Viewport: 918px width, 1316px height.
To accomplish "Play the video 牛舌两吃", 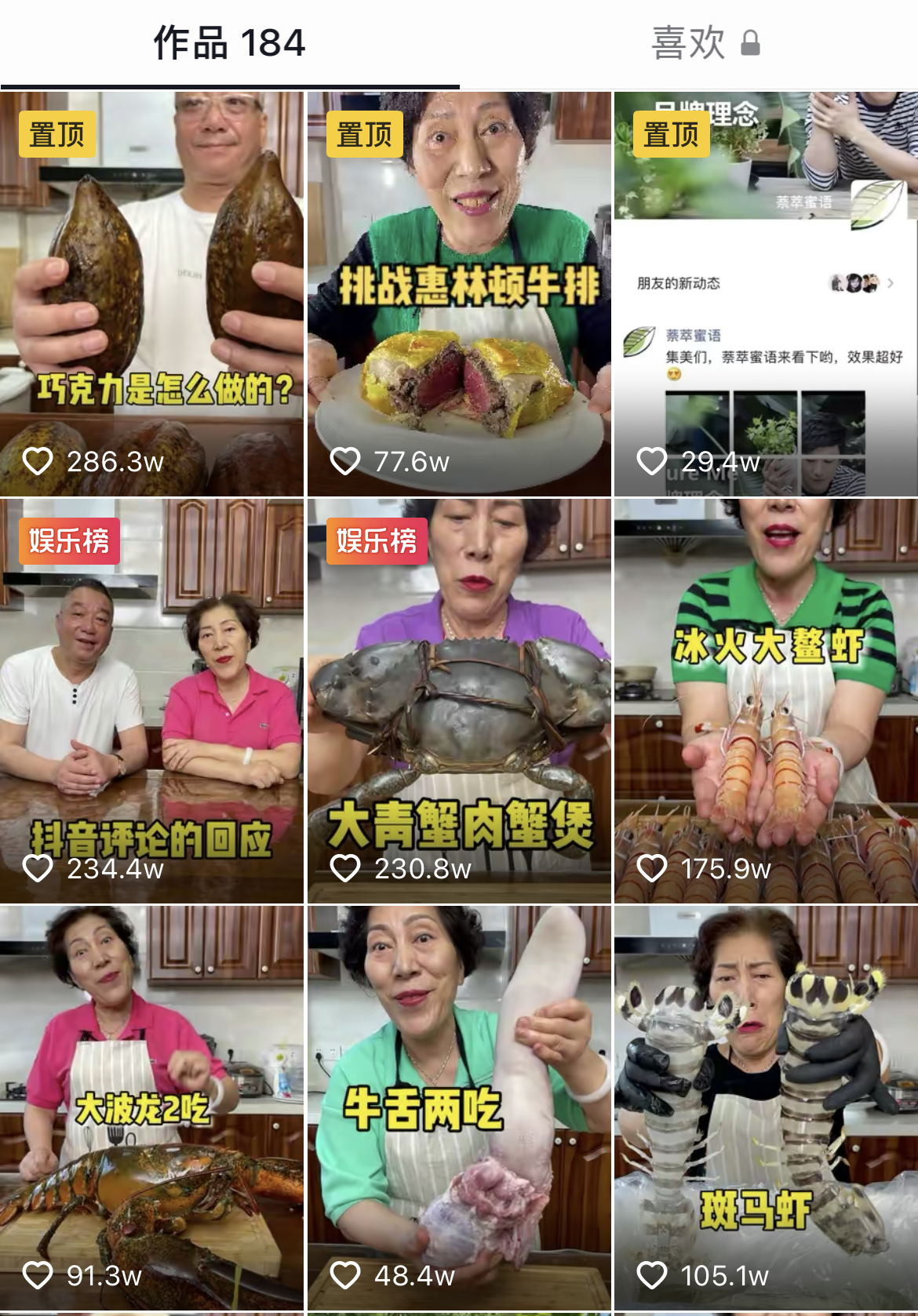I will [459, 1108].
